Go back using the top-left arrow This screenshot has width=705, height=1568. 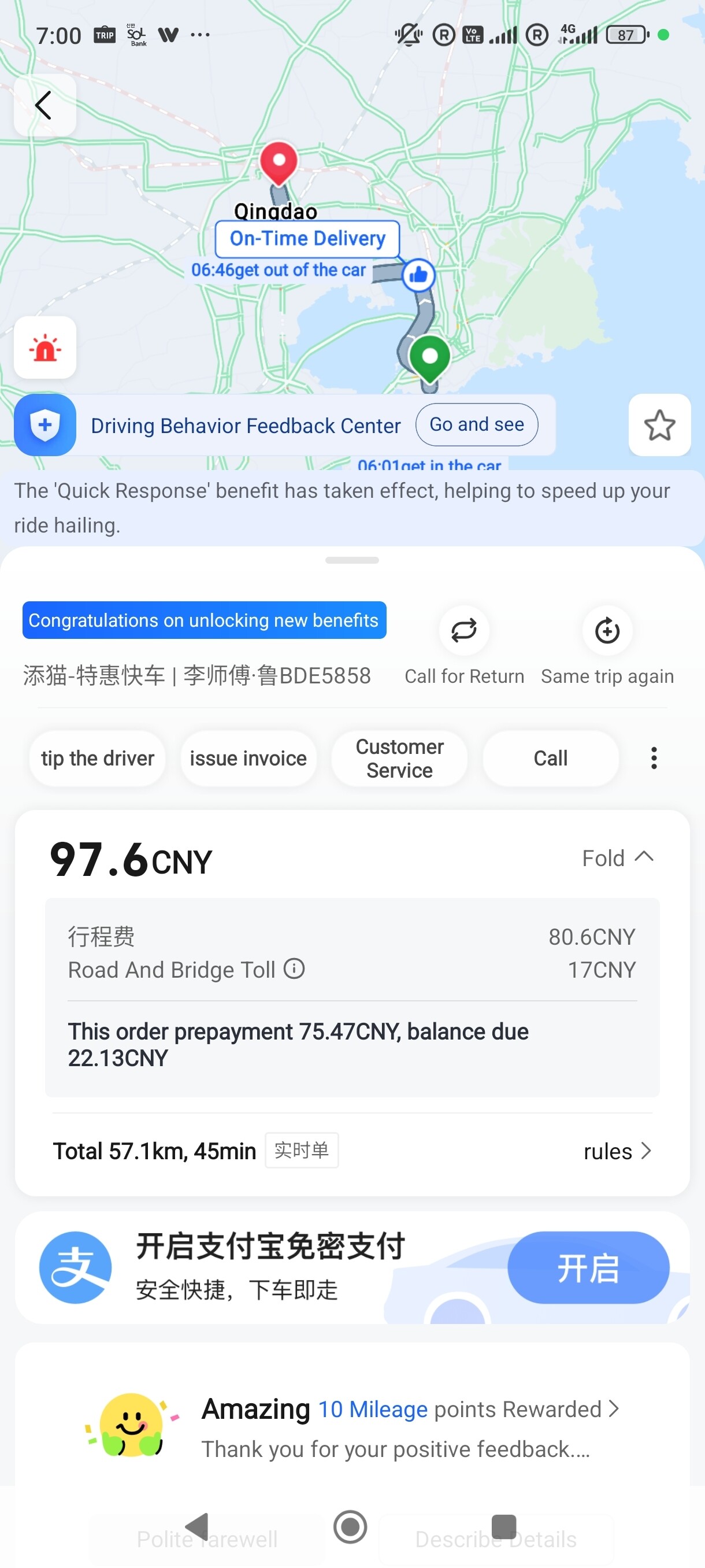click(x=44, y=105)
